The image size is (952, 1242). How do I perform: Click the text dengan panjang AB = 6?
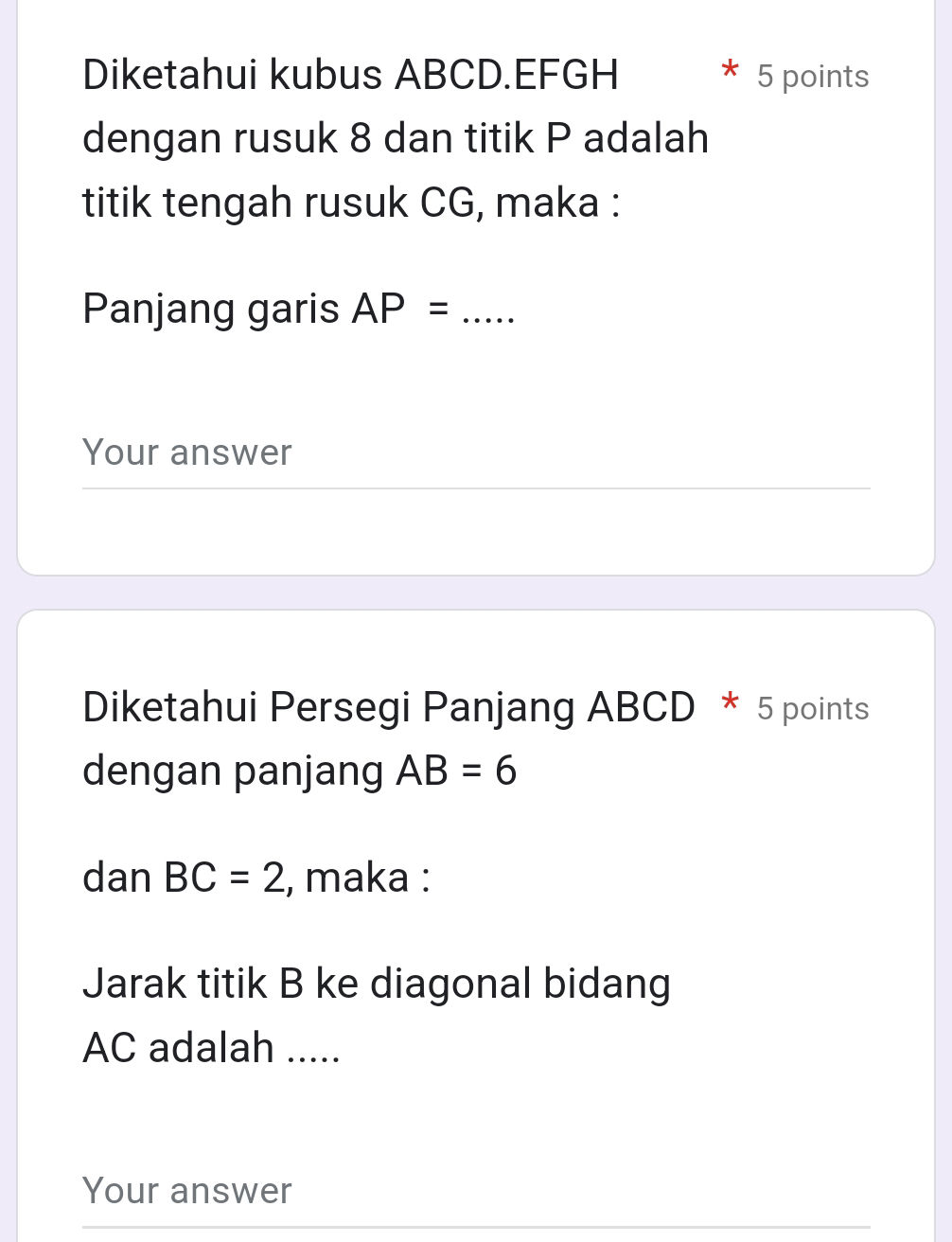click(300, 770)
